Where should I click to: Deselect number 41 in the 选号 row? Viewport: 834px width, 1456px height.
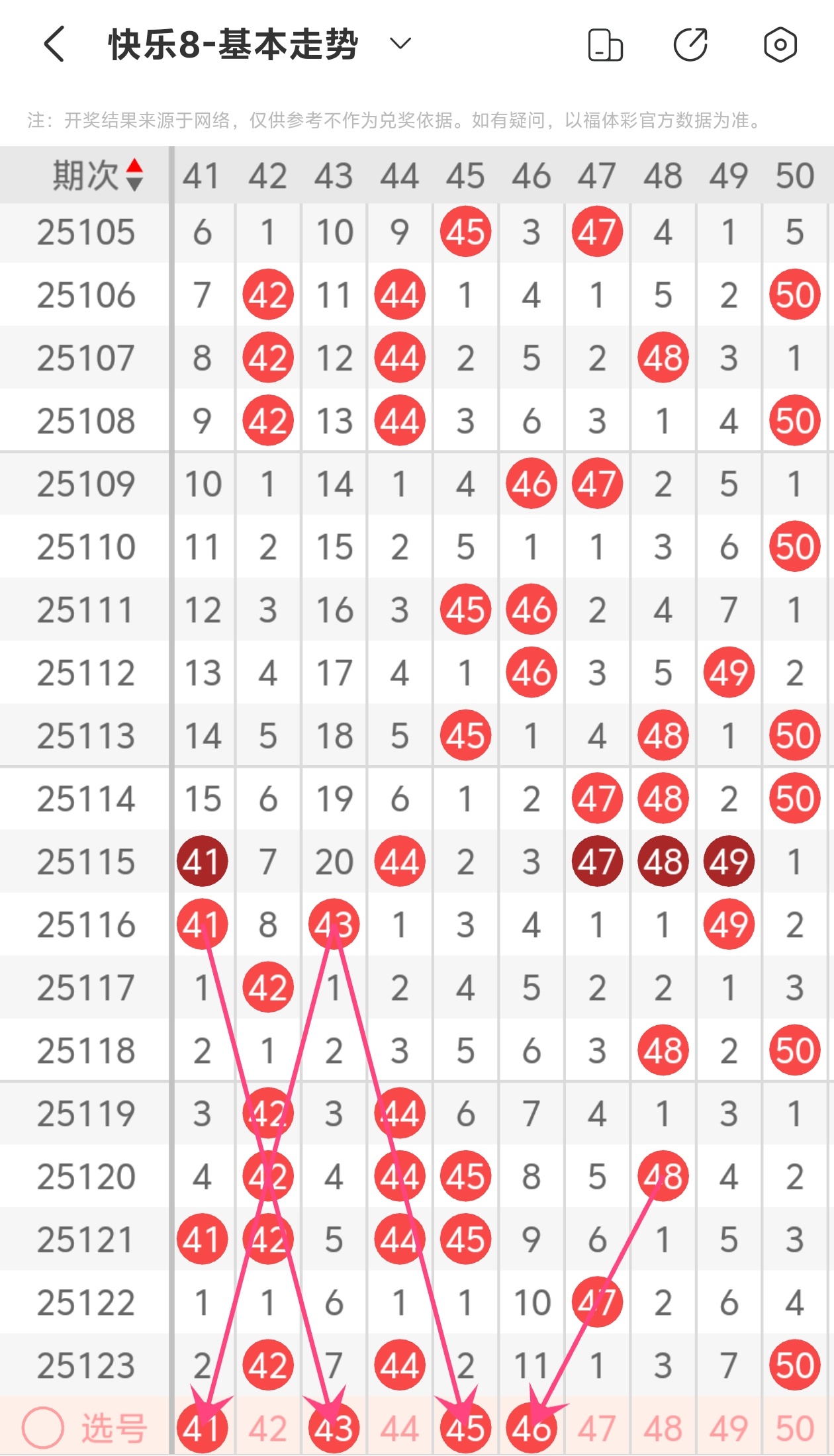(202, 1428)
